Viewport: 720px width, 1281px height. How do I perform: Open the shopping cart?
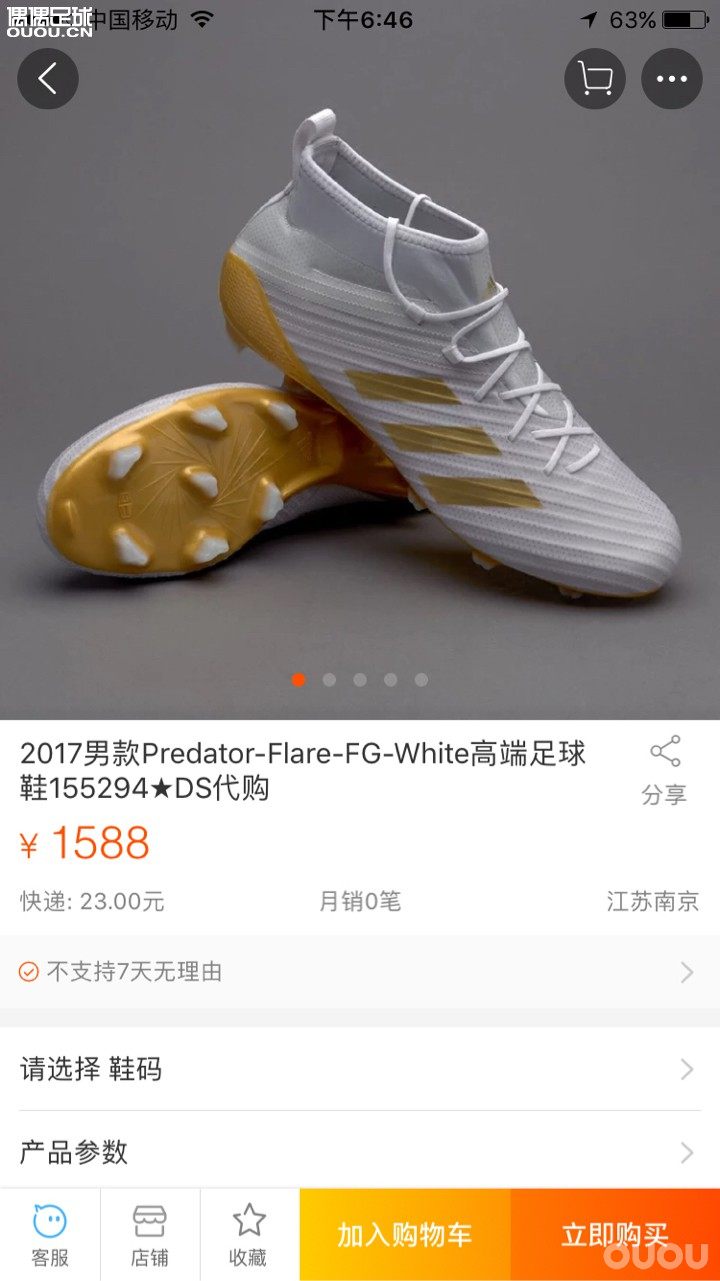coord(595,78)
